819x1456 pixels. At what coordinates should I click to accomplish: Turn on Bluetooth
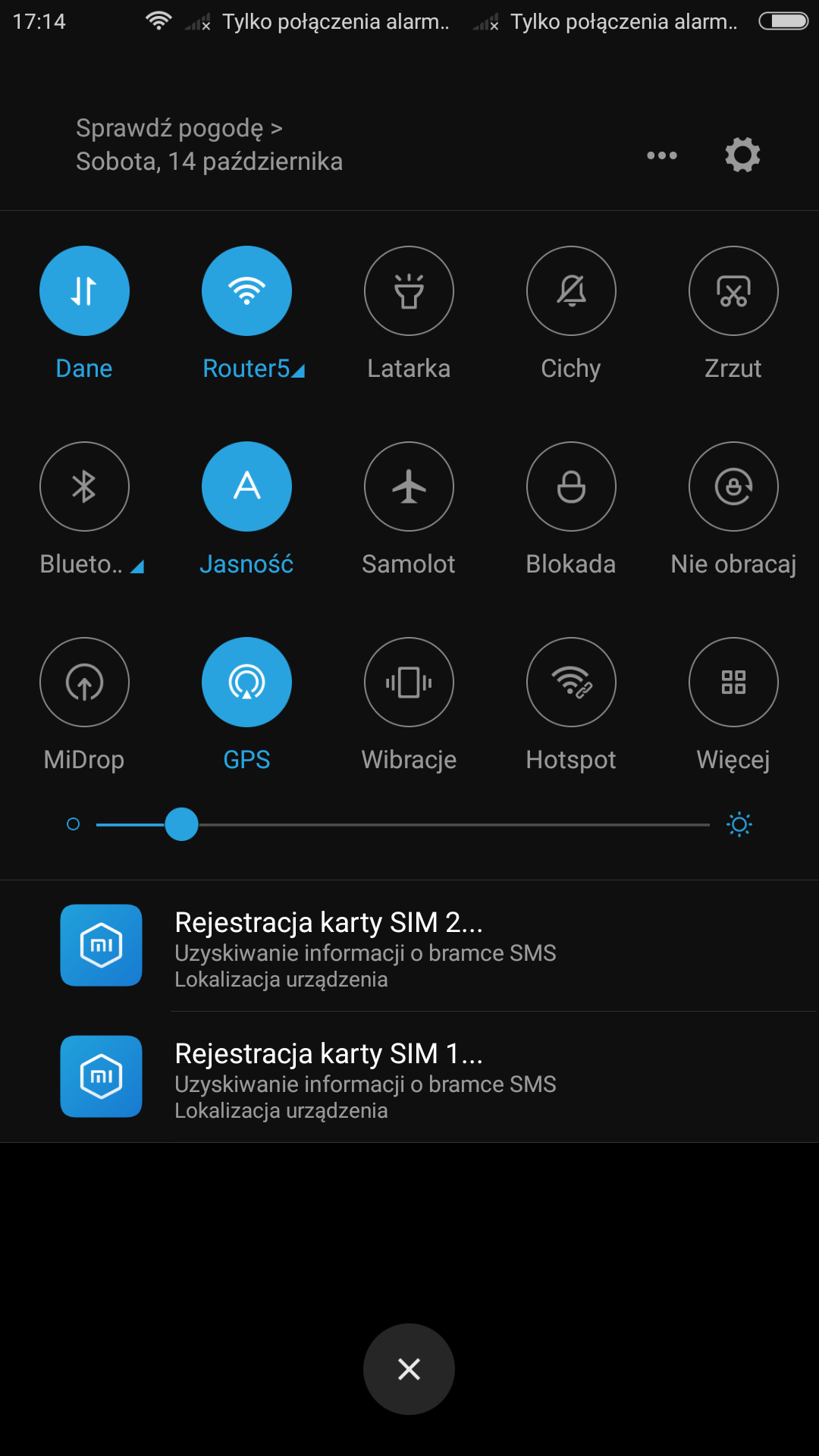point(84,487)
